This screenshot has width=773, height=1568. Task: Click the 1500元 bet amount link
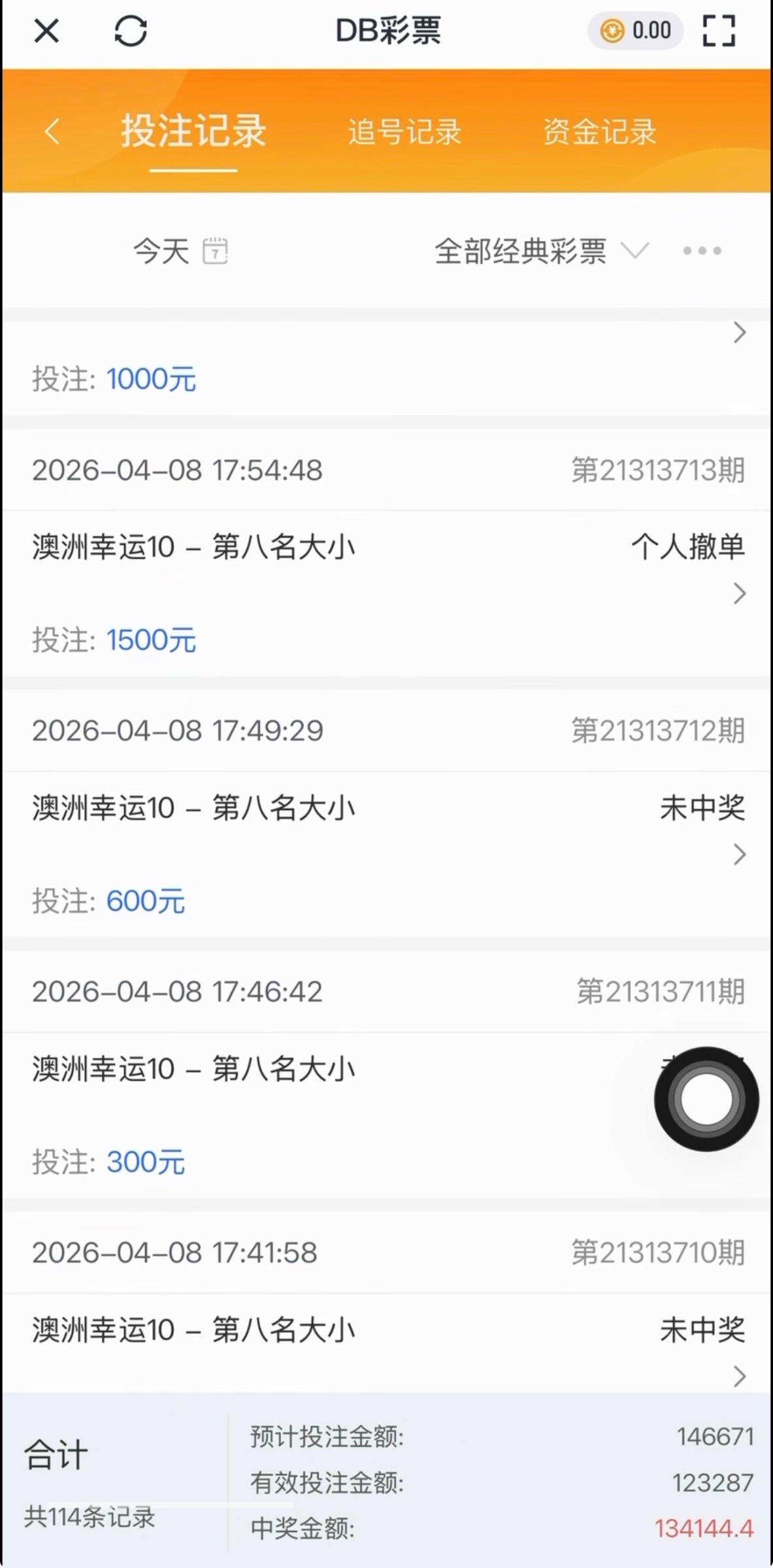151,640
